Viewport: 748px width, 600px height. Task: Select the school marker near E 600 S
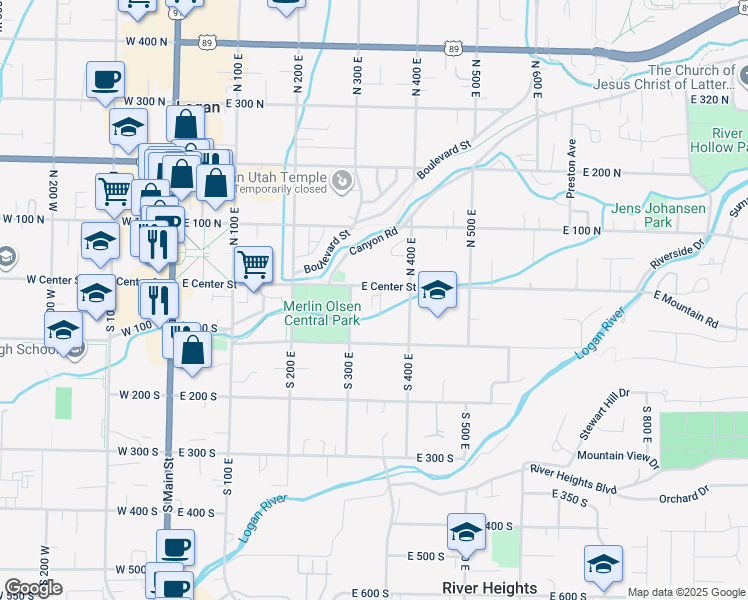(604, 564)
